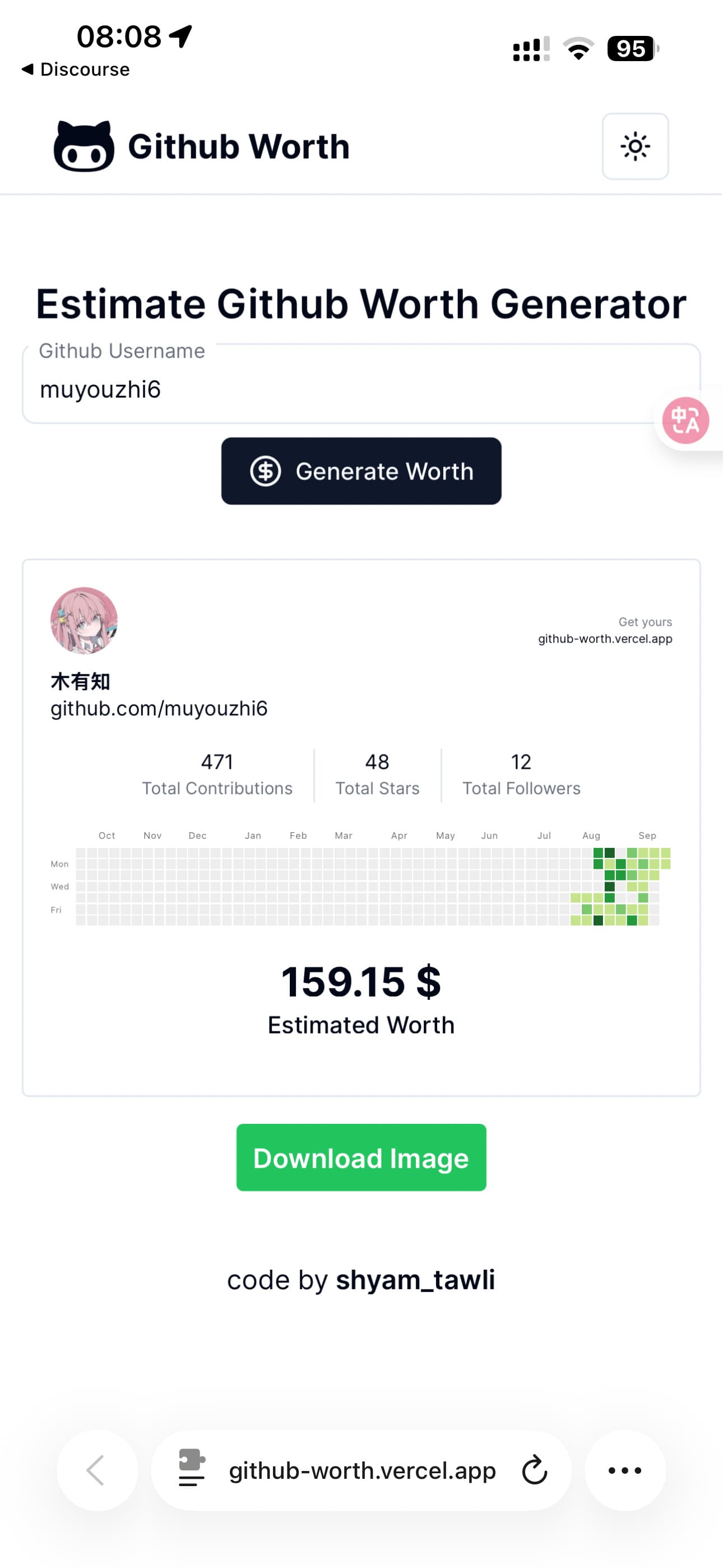Screen dimensions: 723x1568
Task: Return to the Discourse app
Action: click(76, 70)
